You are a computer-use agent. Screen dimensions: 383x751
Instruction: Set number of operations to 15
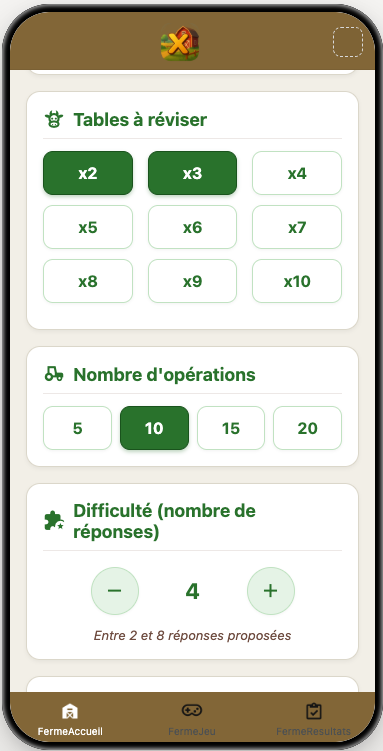[x=231, y=428]
